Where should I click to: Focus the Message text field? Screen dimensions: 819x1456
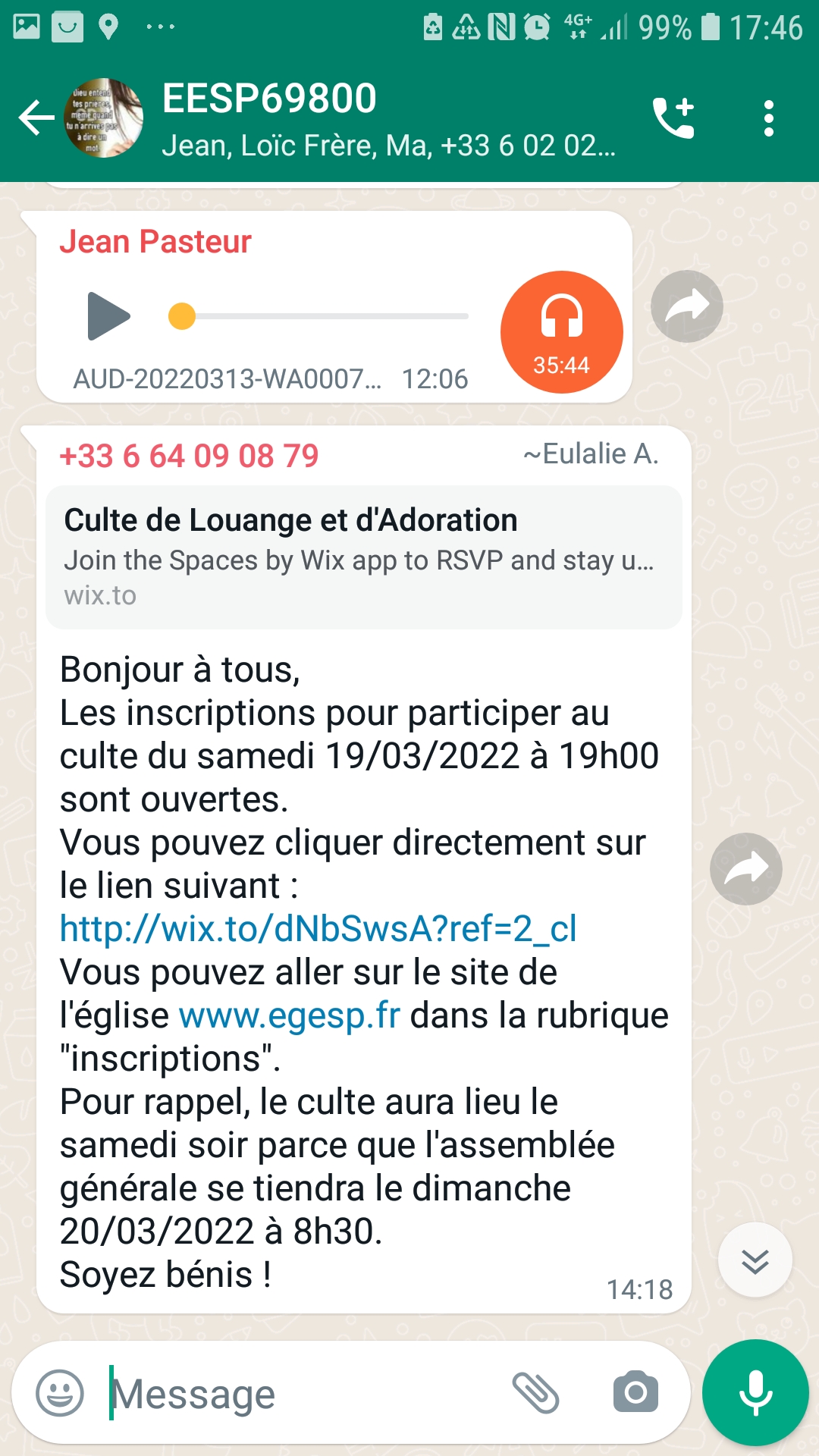(303, 1393)
